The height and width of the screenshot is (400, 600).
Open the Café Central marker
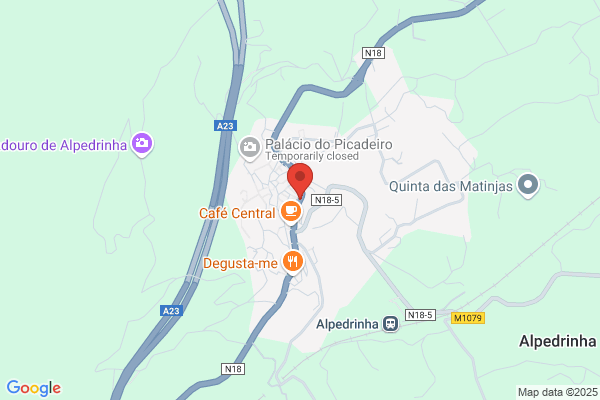(291, 212)
